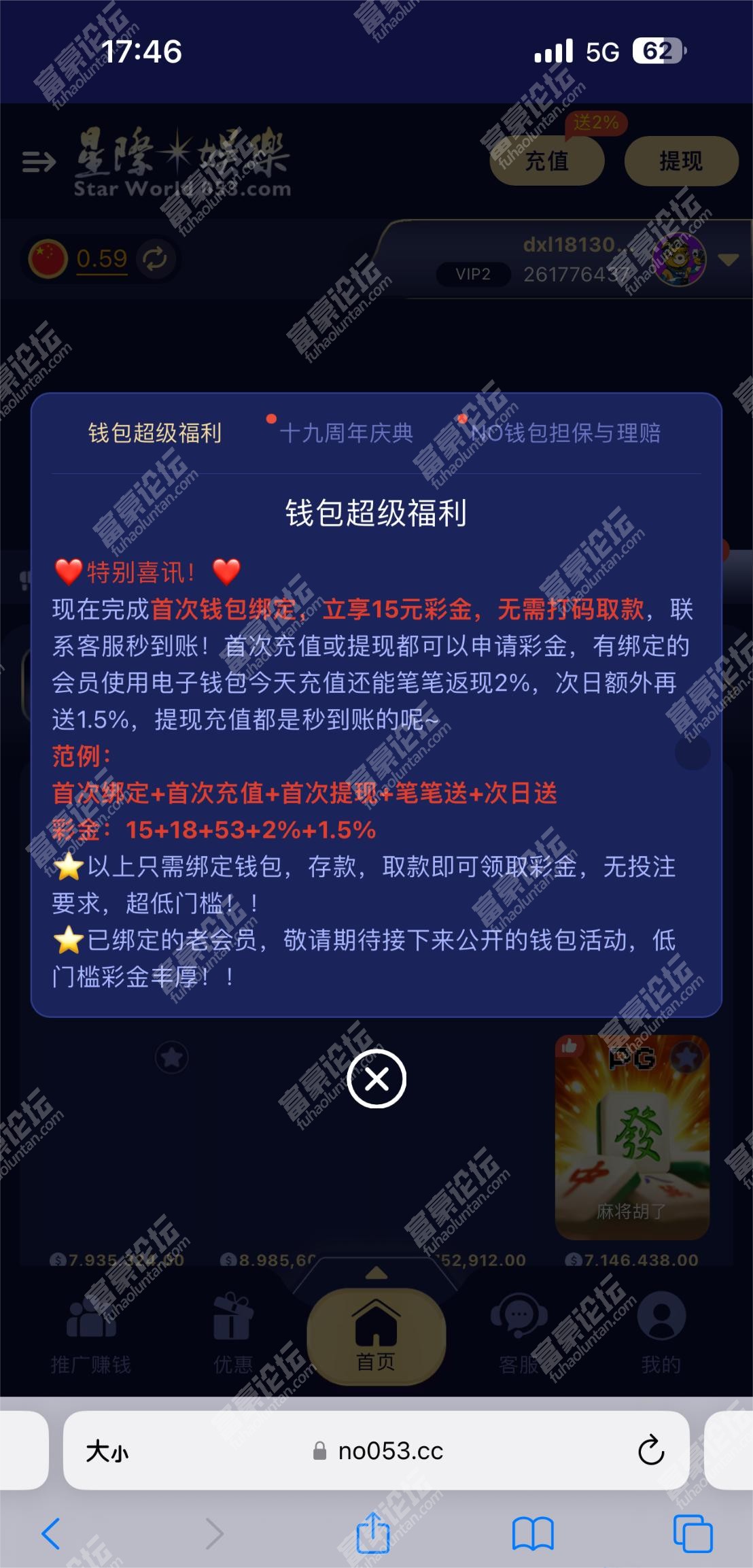This screenshot has height=1568, width=753.
Task: Open the side drawer menu
Action: click(39, 162)
